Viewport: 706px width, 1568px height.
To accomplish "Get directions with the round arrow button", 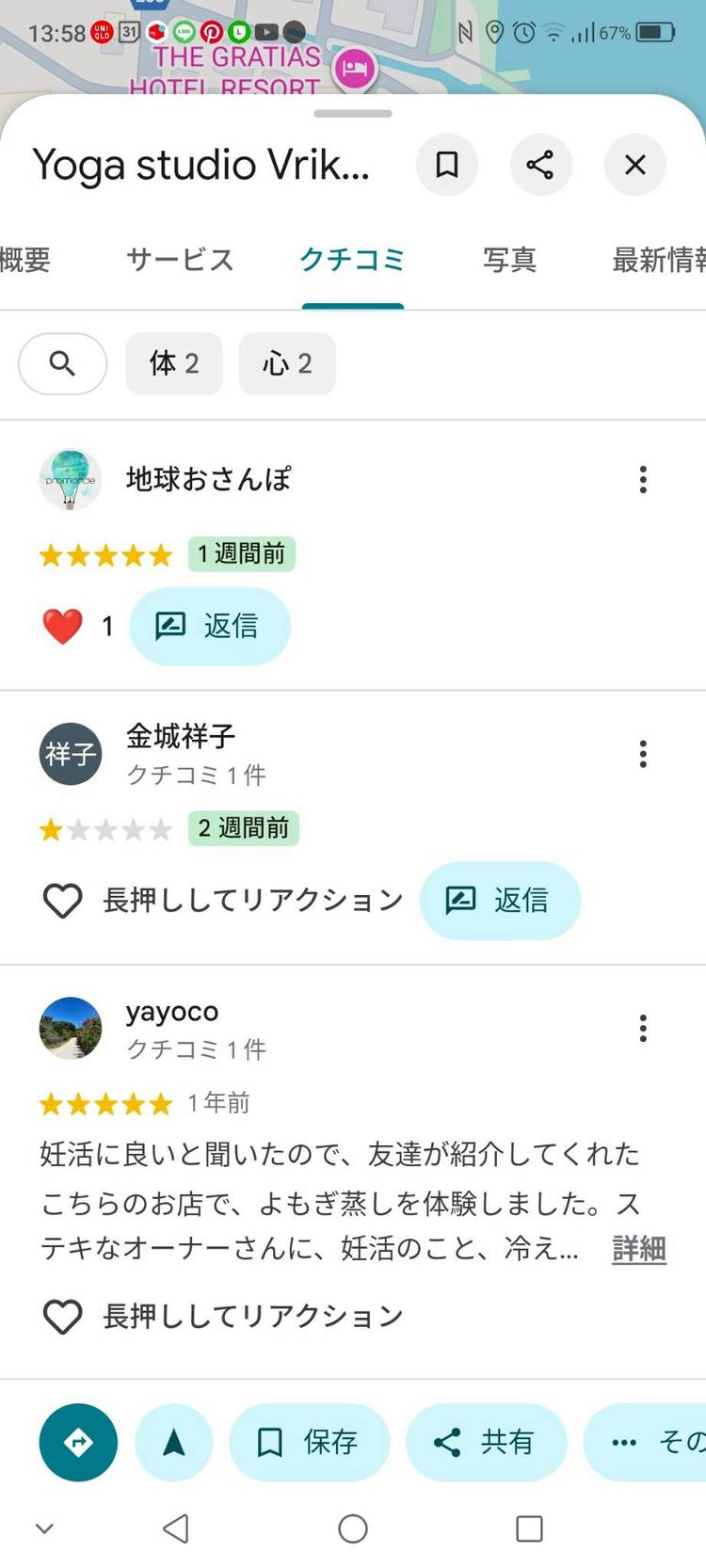I will [x=78, y=1442].
